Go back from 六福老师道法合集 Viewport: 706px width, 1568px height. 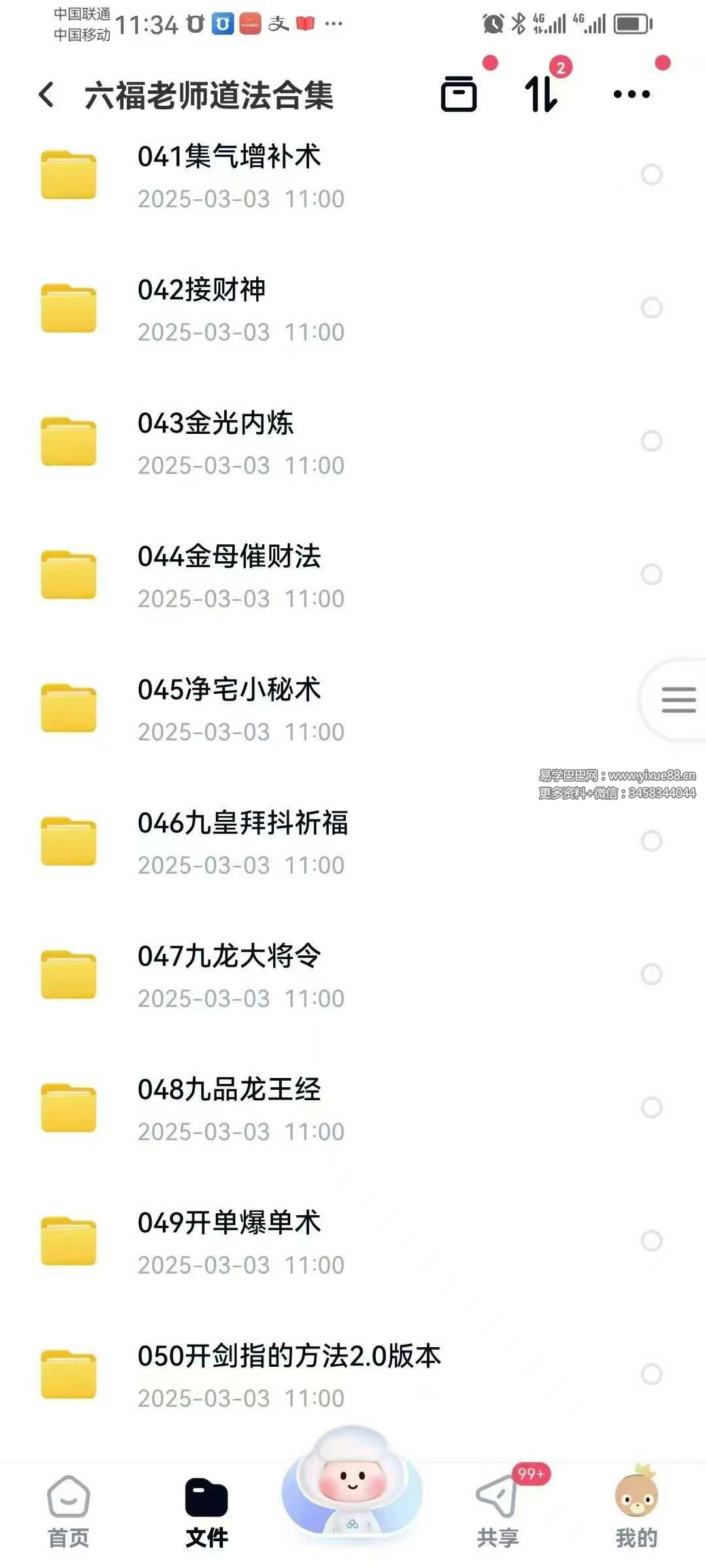click(47, 95)
